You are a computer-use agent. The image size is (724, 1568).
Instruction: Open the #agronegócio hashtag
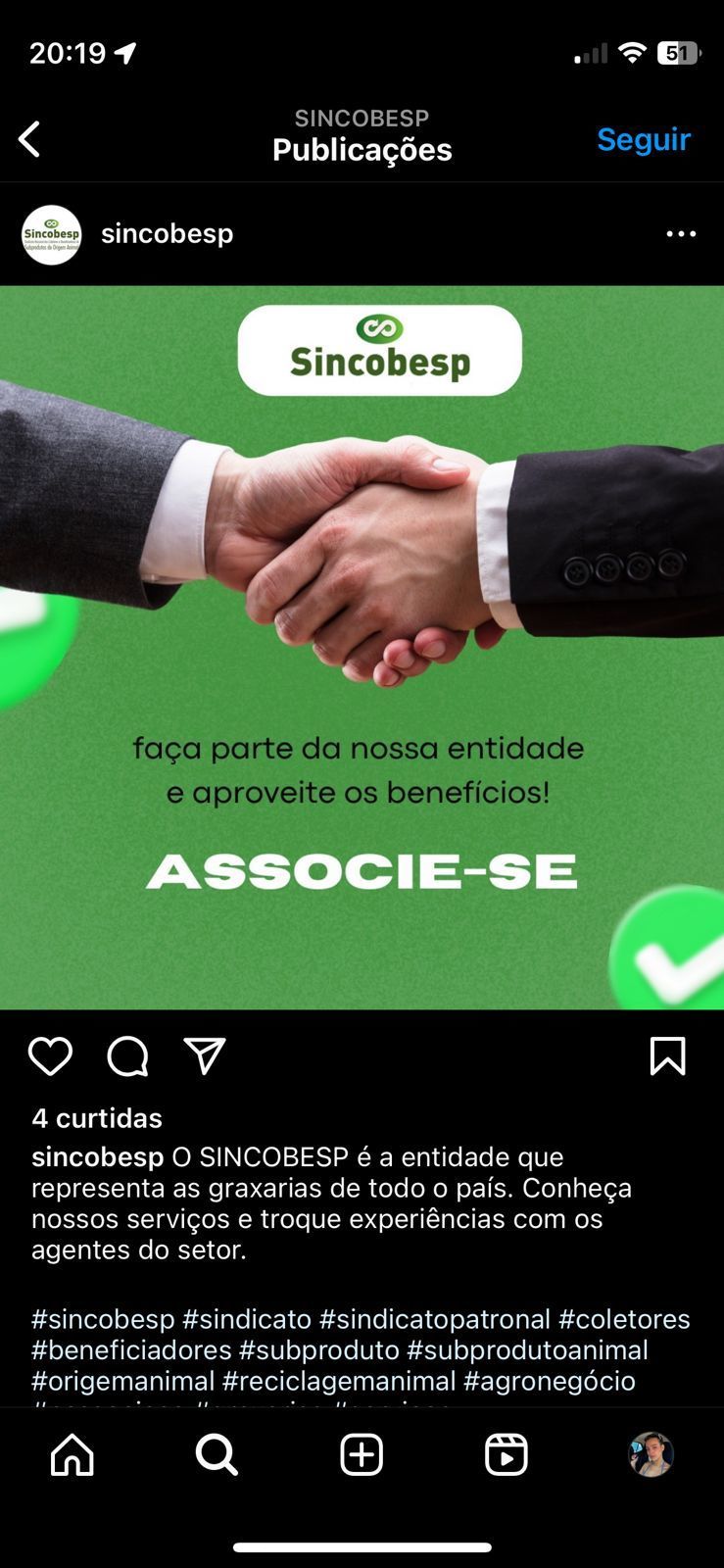point(549,1381)
